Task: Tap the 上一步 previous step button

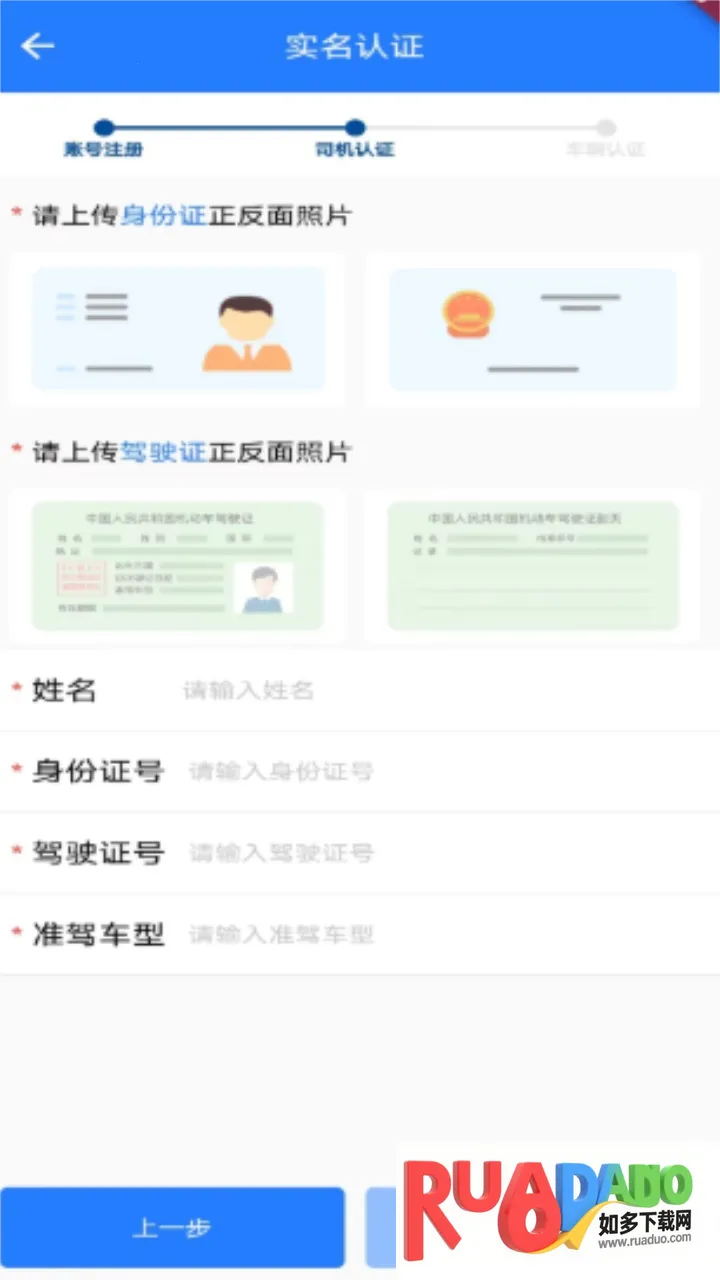Action: point(172,1228)
